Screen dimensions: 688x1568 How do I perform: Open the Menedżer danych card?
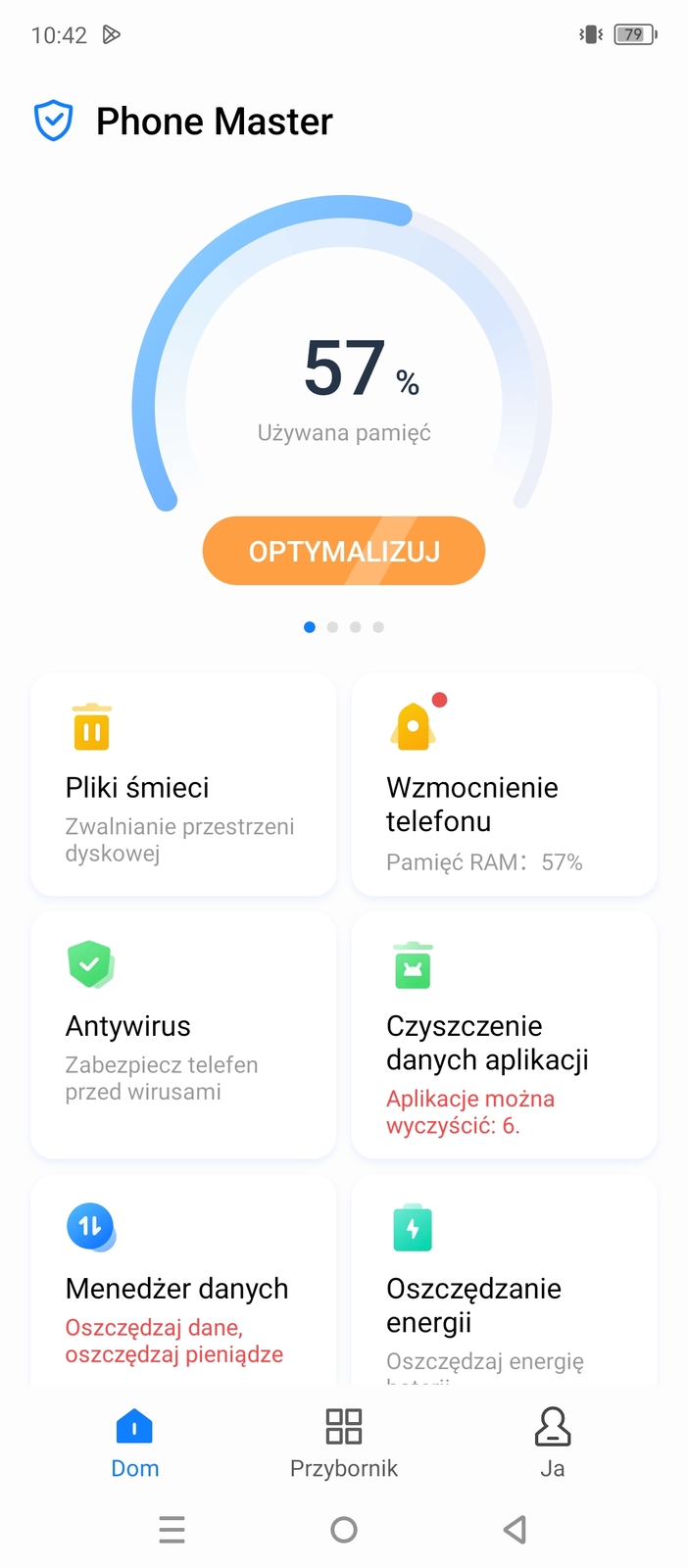[183, 1284]
